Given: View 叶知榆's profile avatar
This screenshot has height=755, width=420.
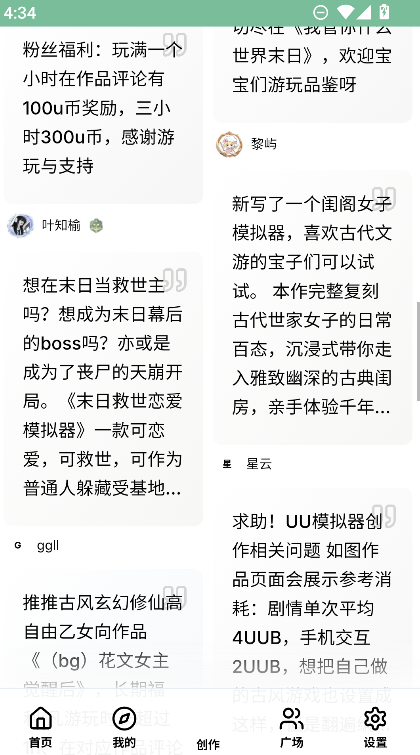Looking at the screenshot, I should (x=20, y=225).
